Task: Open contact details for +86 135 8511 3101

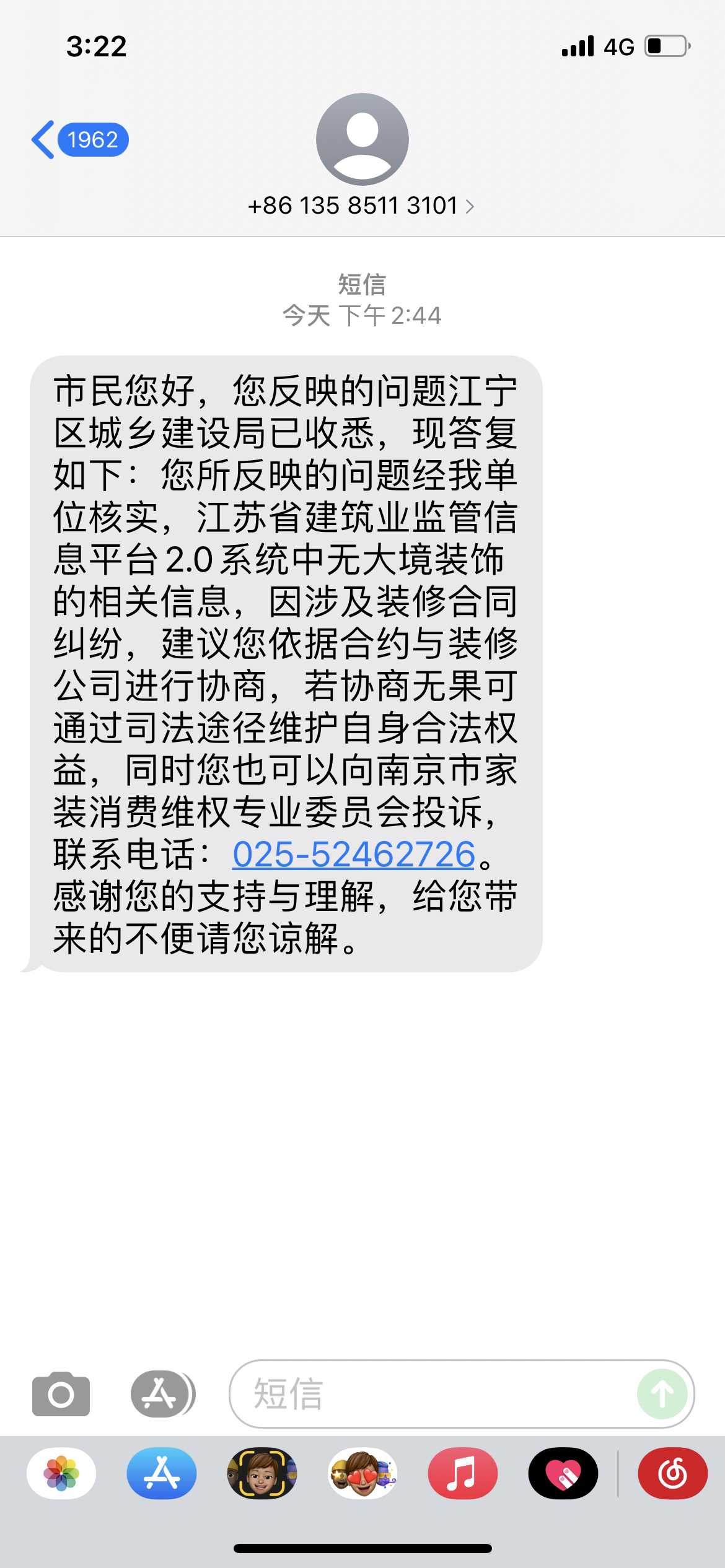Action: pyautogui.click(x=361, y=206)
